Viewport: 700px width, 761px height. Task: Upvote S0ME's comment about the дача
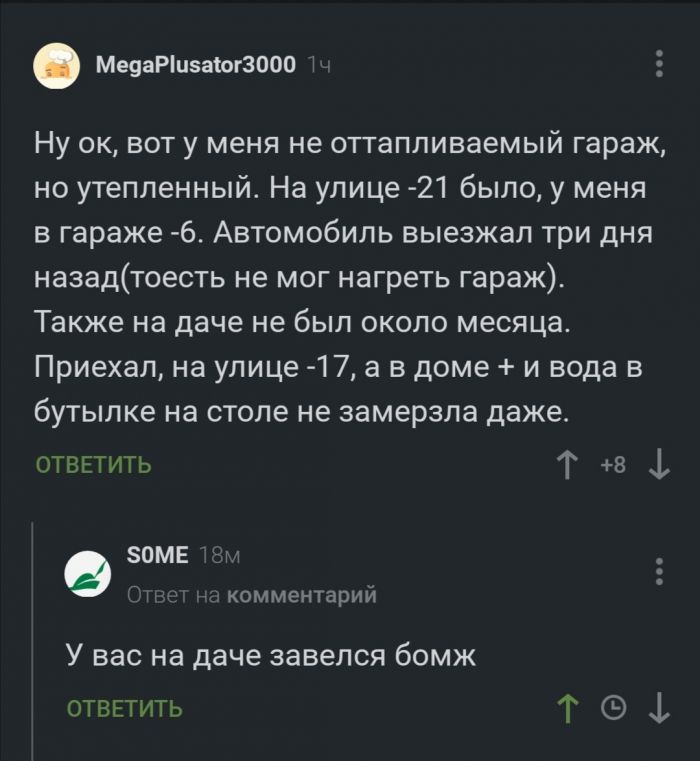tap(567, 709)
